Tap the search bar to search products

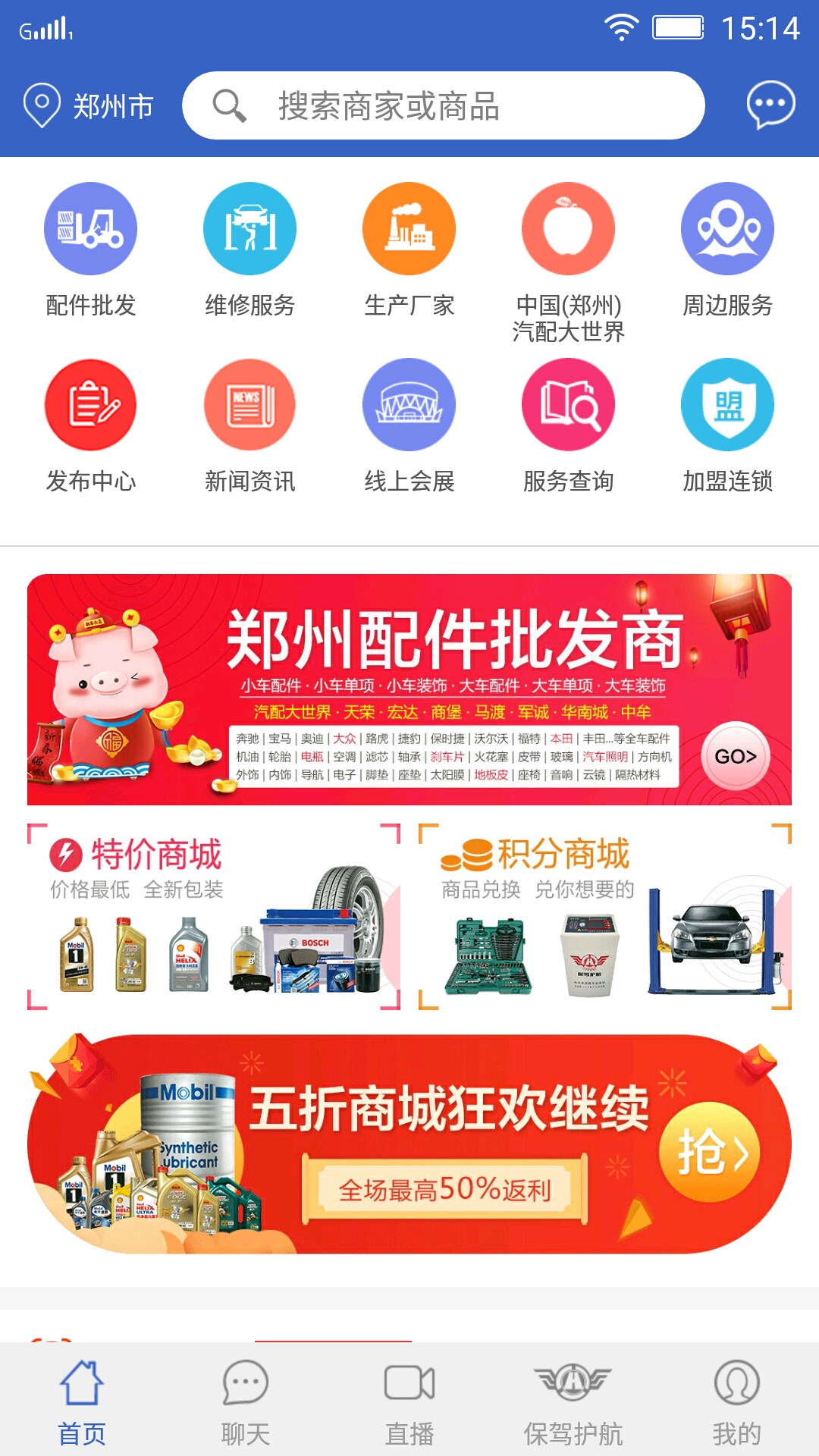click(x=449, y=106)
